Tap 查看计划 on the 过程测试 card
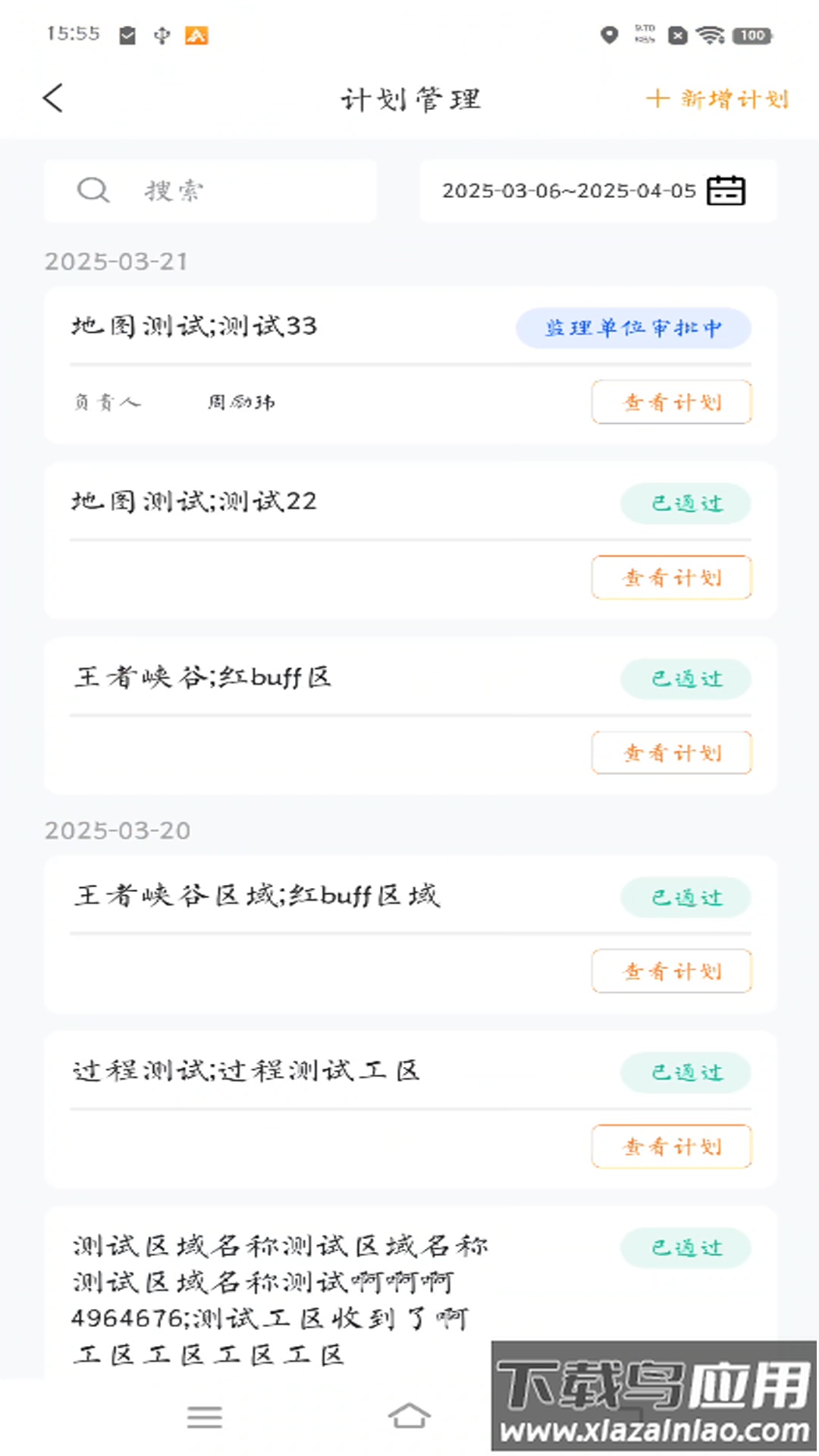The image size is (819, 1456). pos(670,1147)
